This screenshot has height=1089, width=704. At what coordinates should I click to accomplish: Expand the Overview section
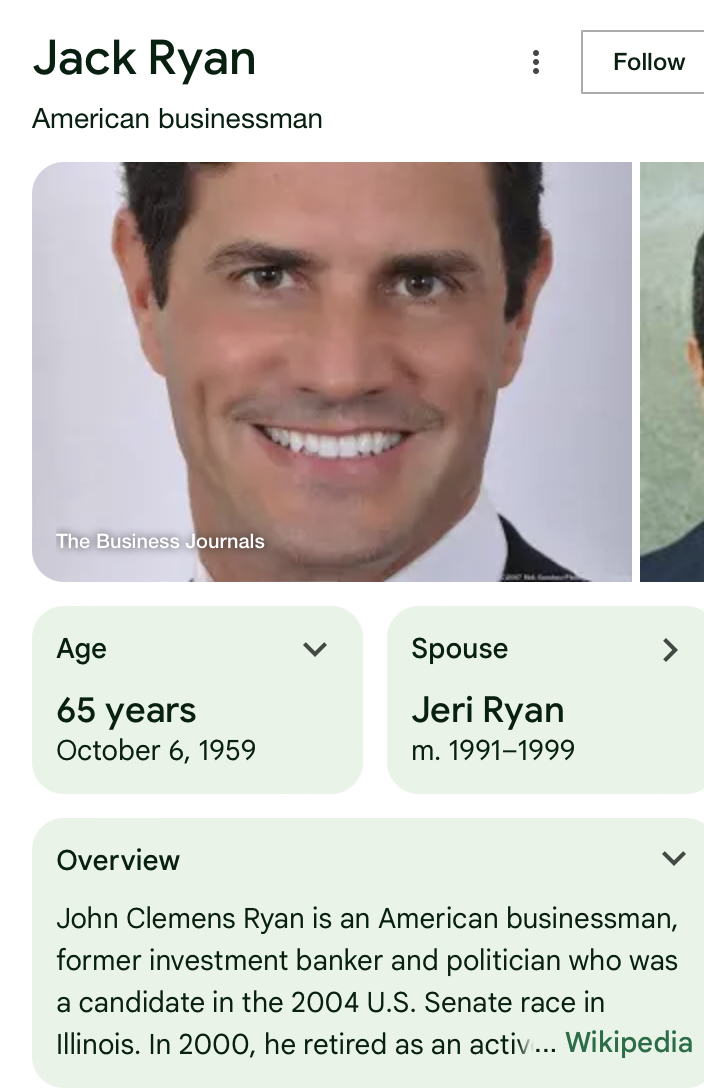point(674,859)
